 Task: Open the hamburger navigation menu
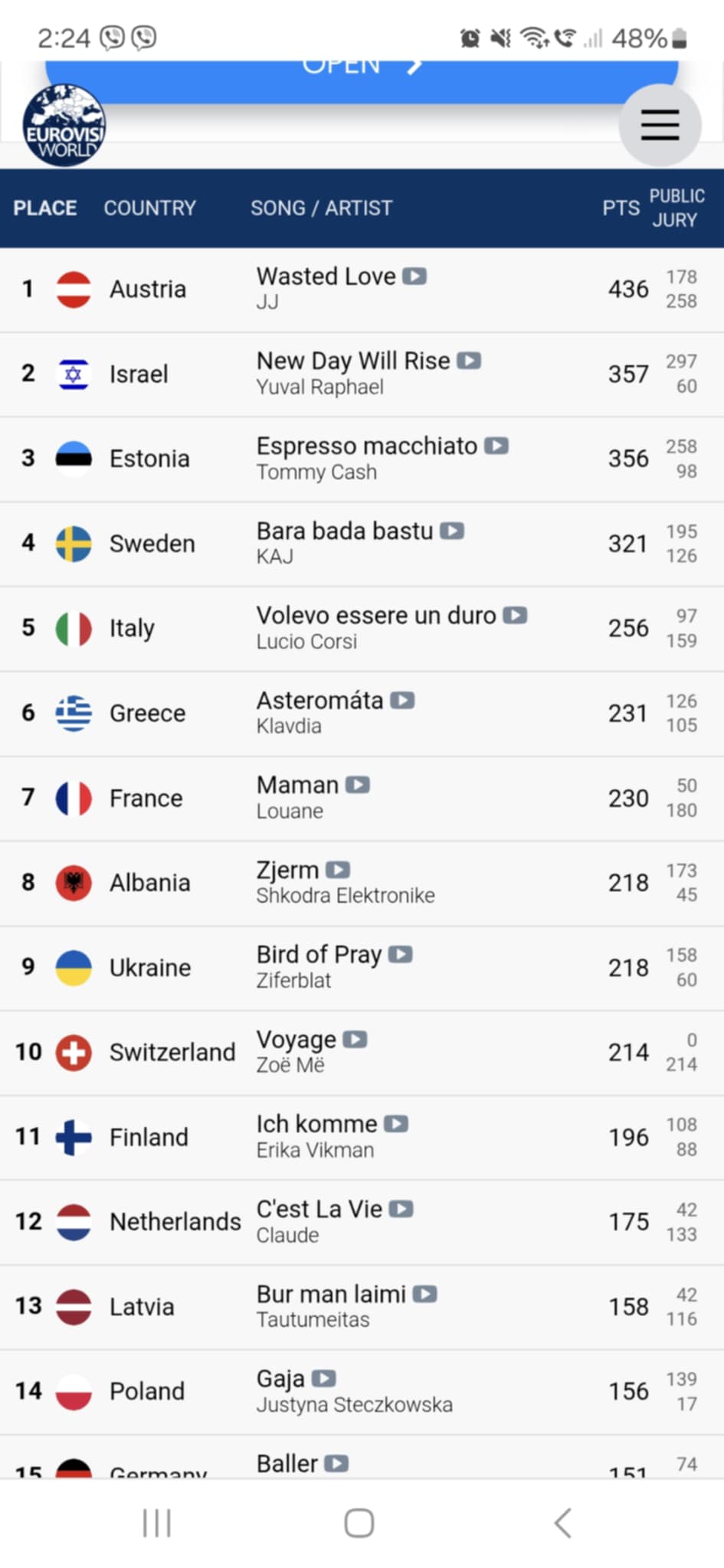click(x=659, y=125)
